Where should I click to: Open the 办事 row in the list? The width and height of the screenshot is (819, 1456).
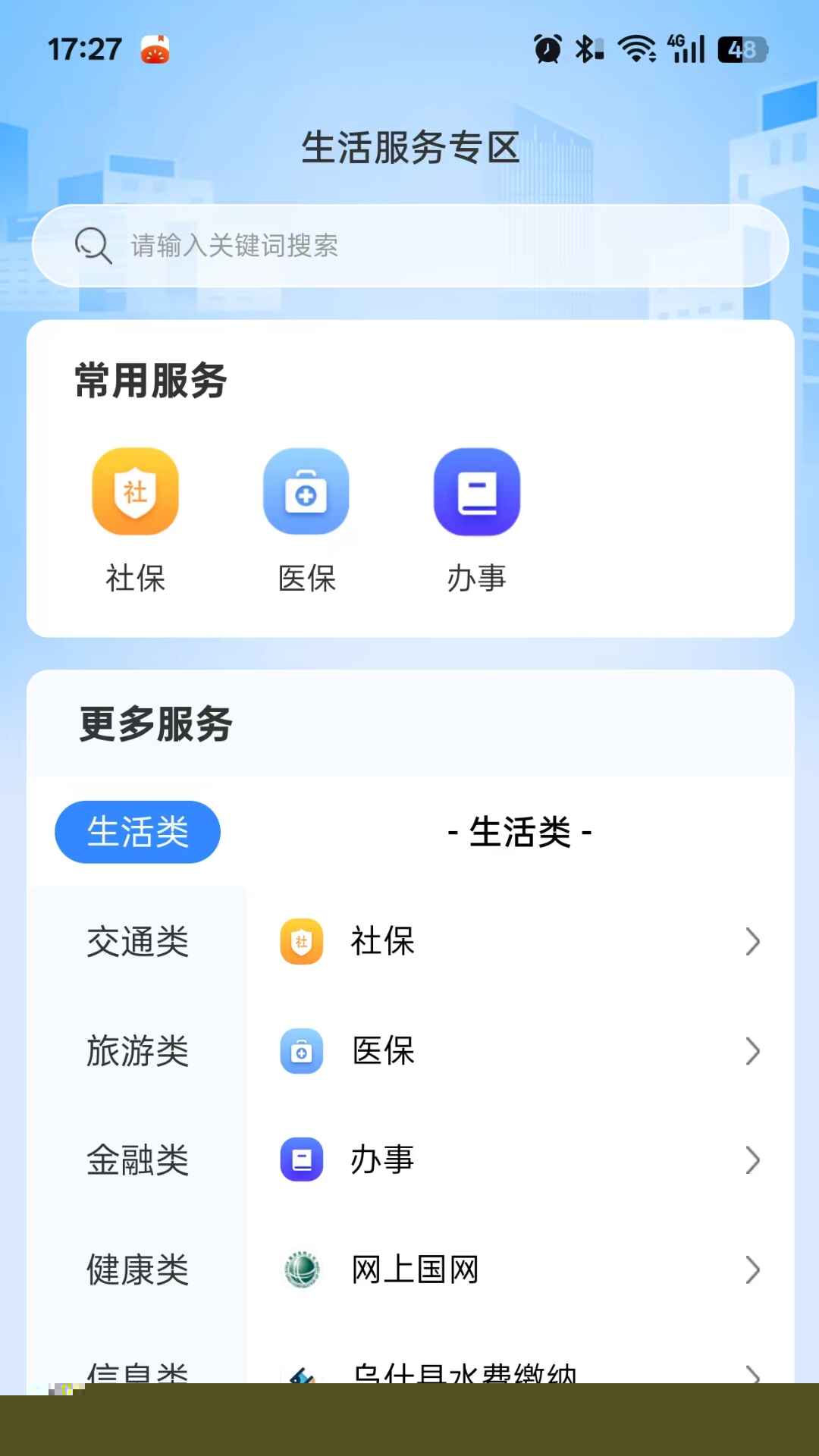(519, 1160)
